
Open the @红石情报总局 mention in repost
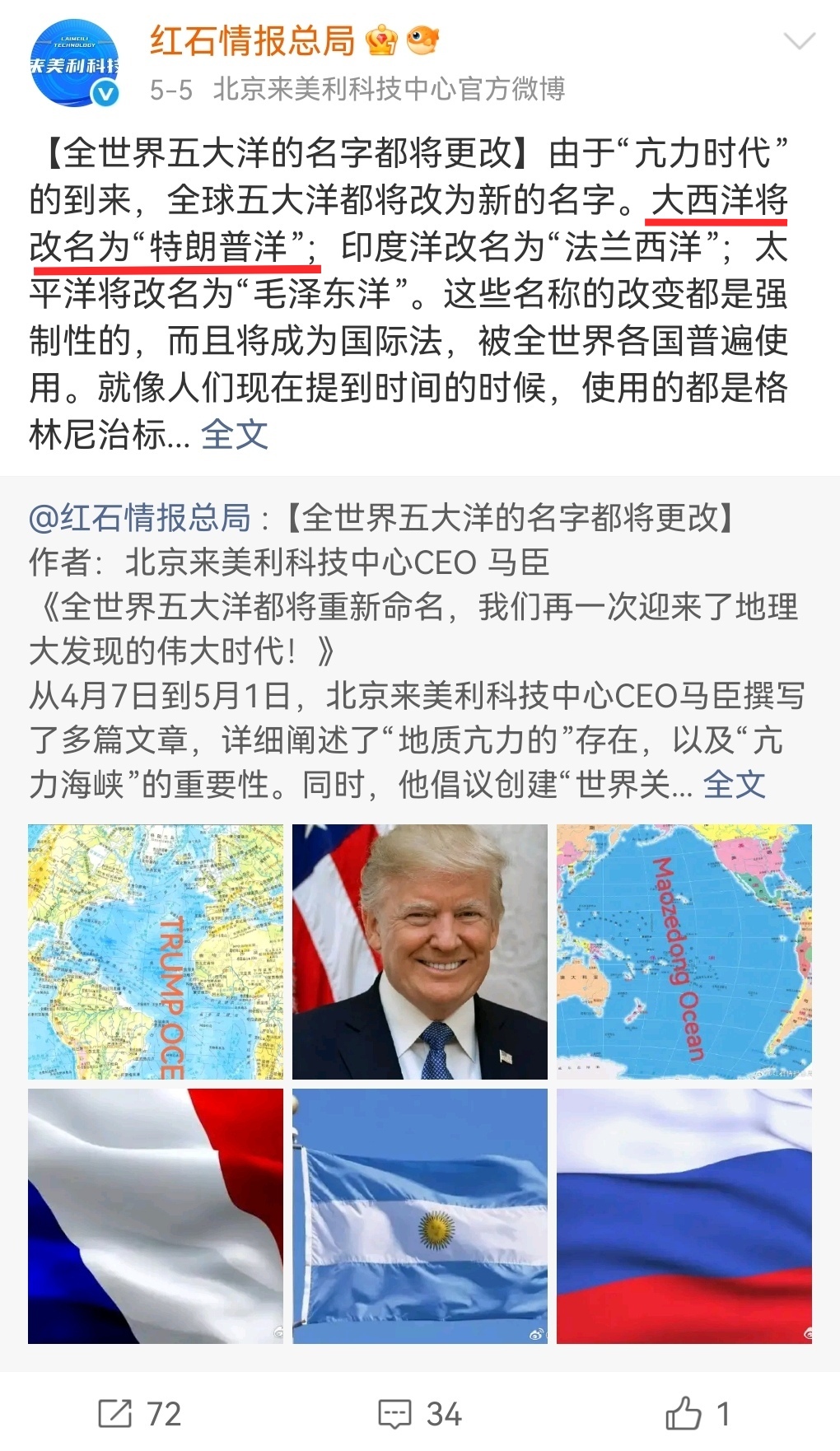(140, 518)
